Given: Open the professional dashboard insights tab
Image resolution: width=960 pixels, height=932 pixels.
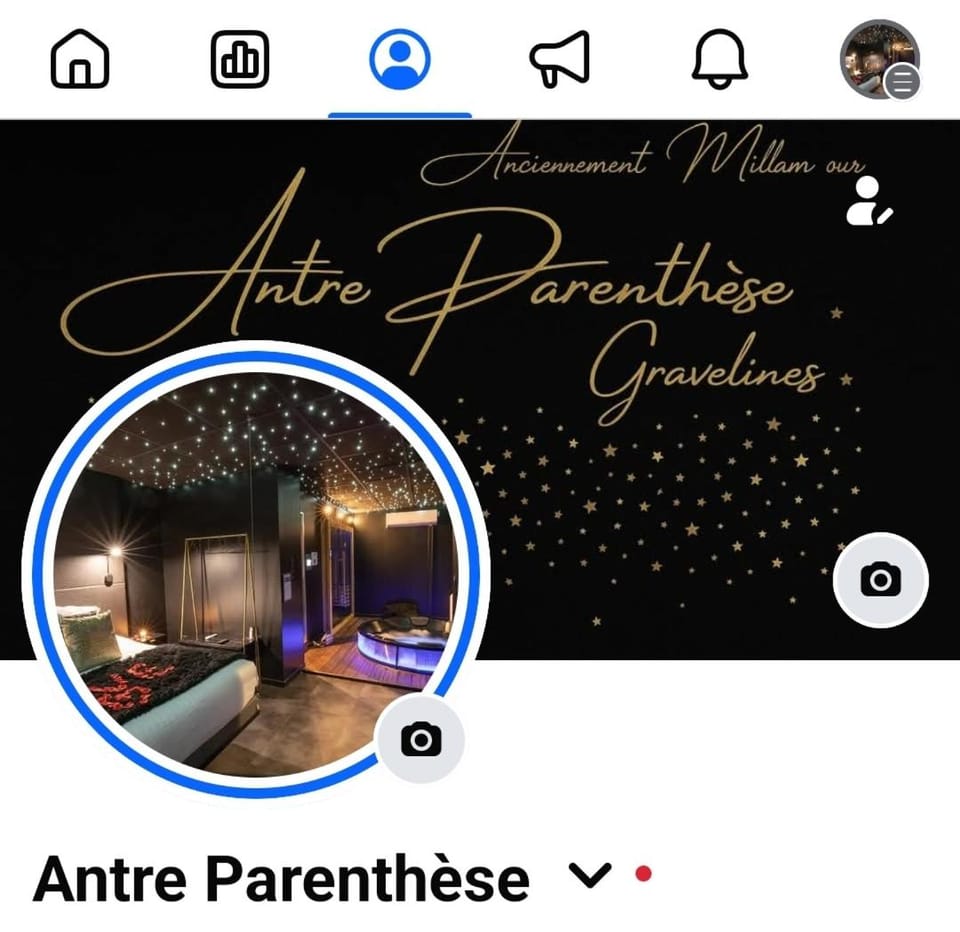Looking at the screenshot, I should pos(240,60).
